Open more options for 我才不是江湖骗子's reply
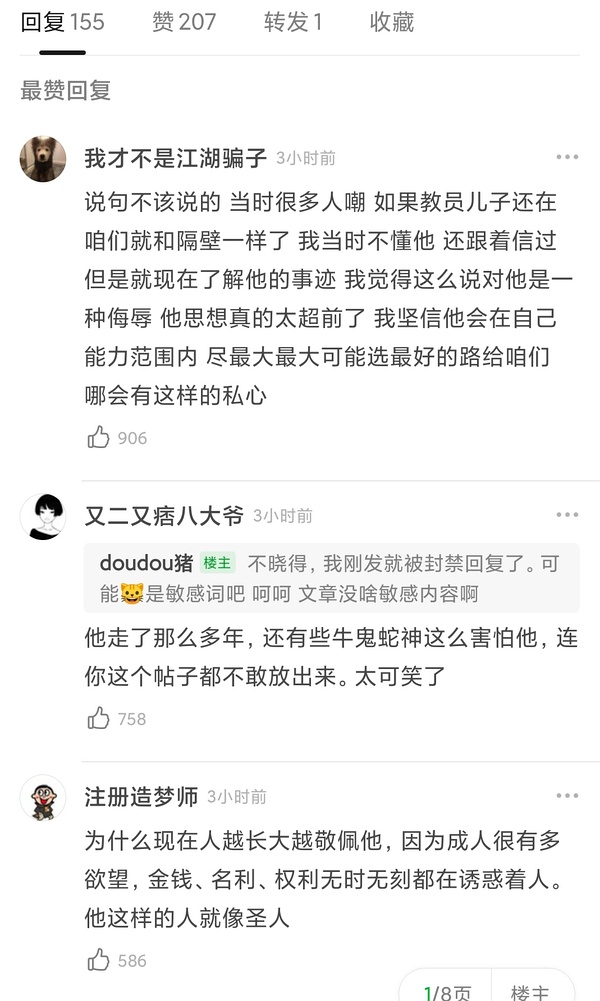Screen dimensions: 600x1001 pos(567,158)
